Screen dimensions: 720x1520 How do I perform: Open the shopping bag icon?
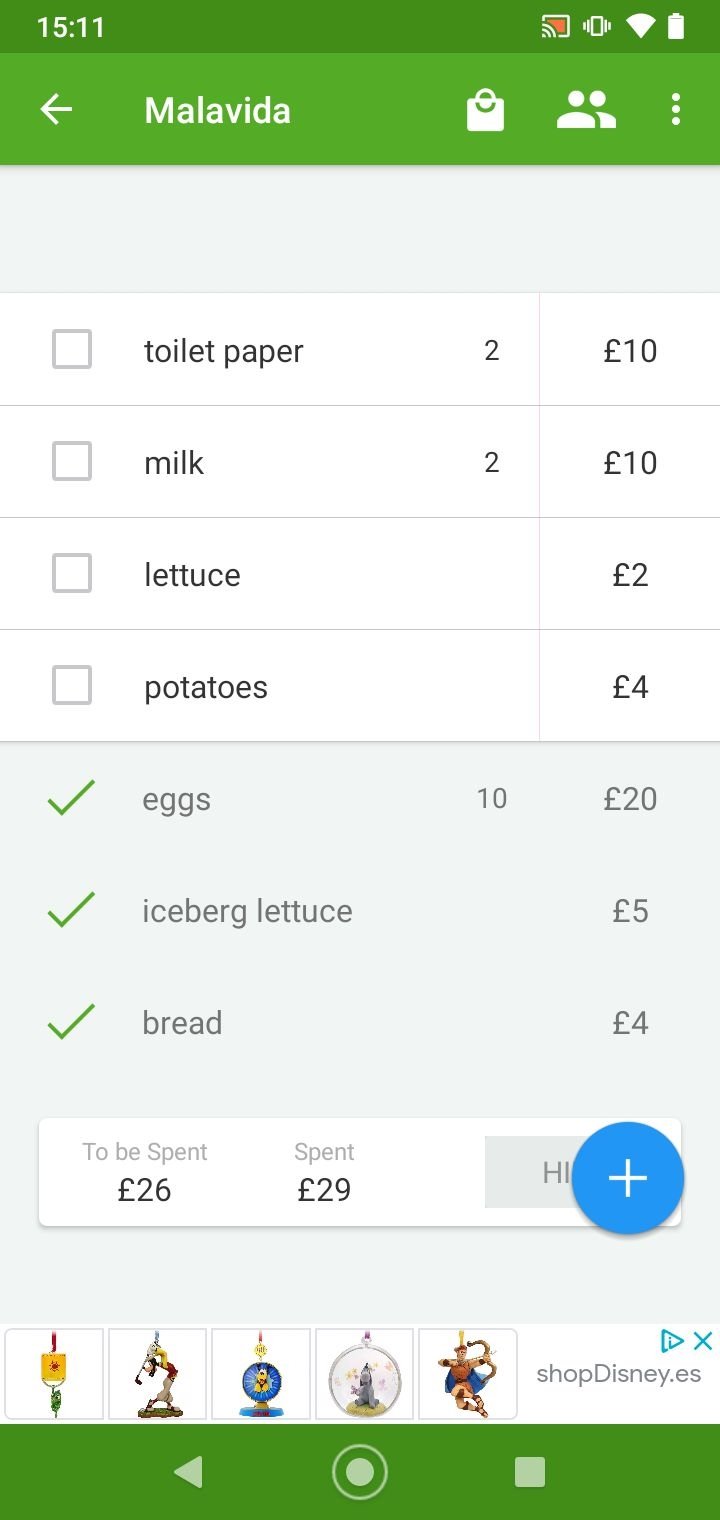[485, 110]
